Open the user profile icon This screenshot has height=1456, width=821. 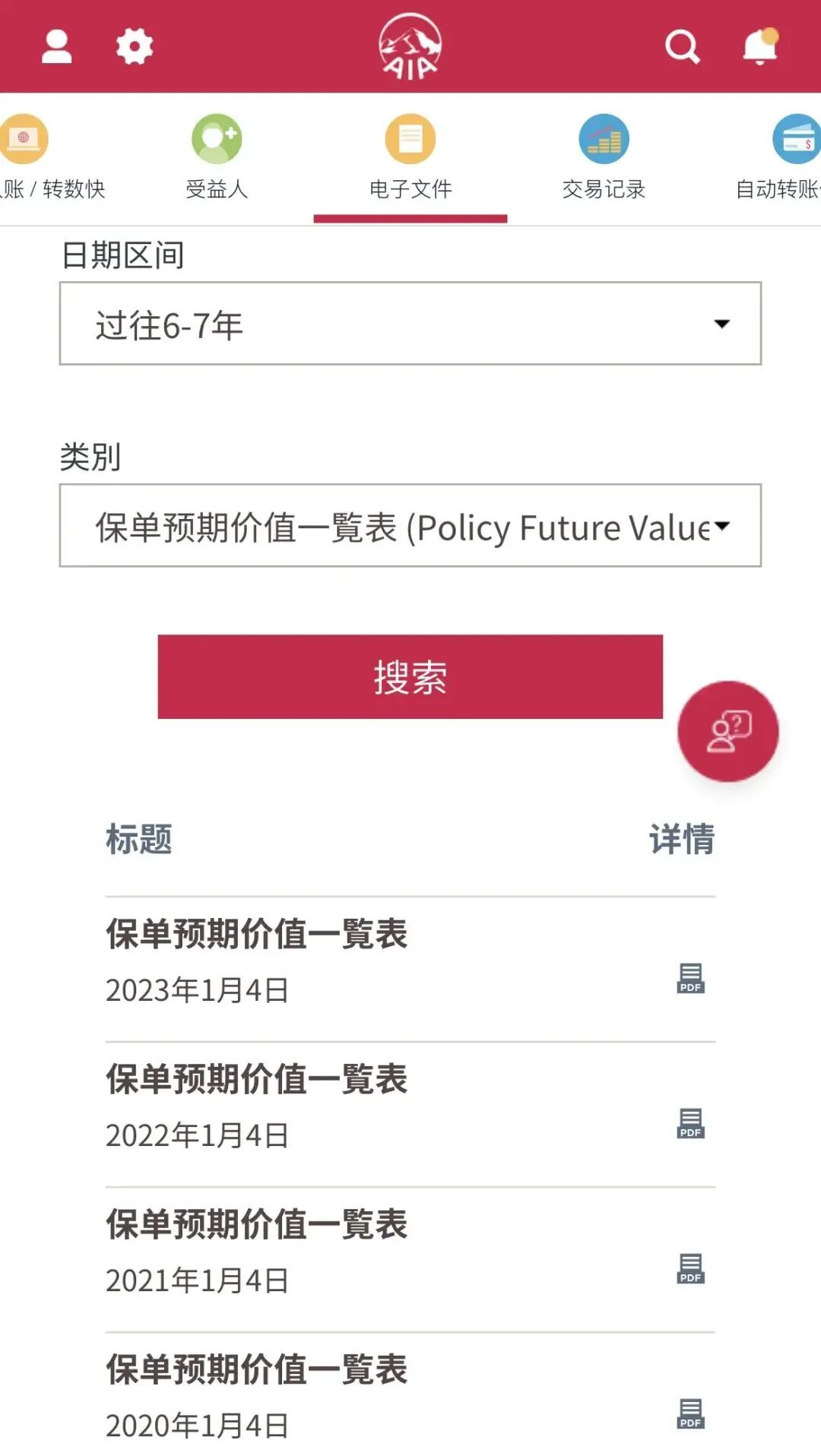pyautogui.click(x=56, y=46)
